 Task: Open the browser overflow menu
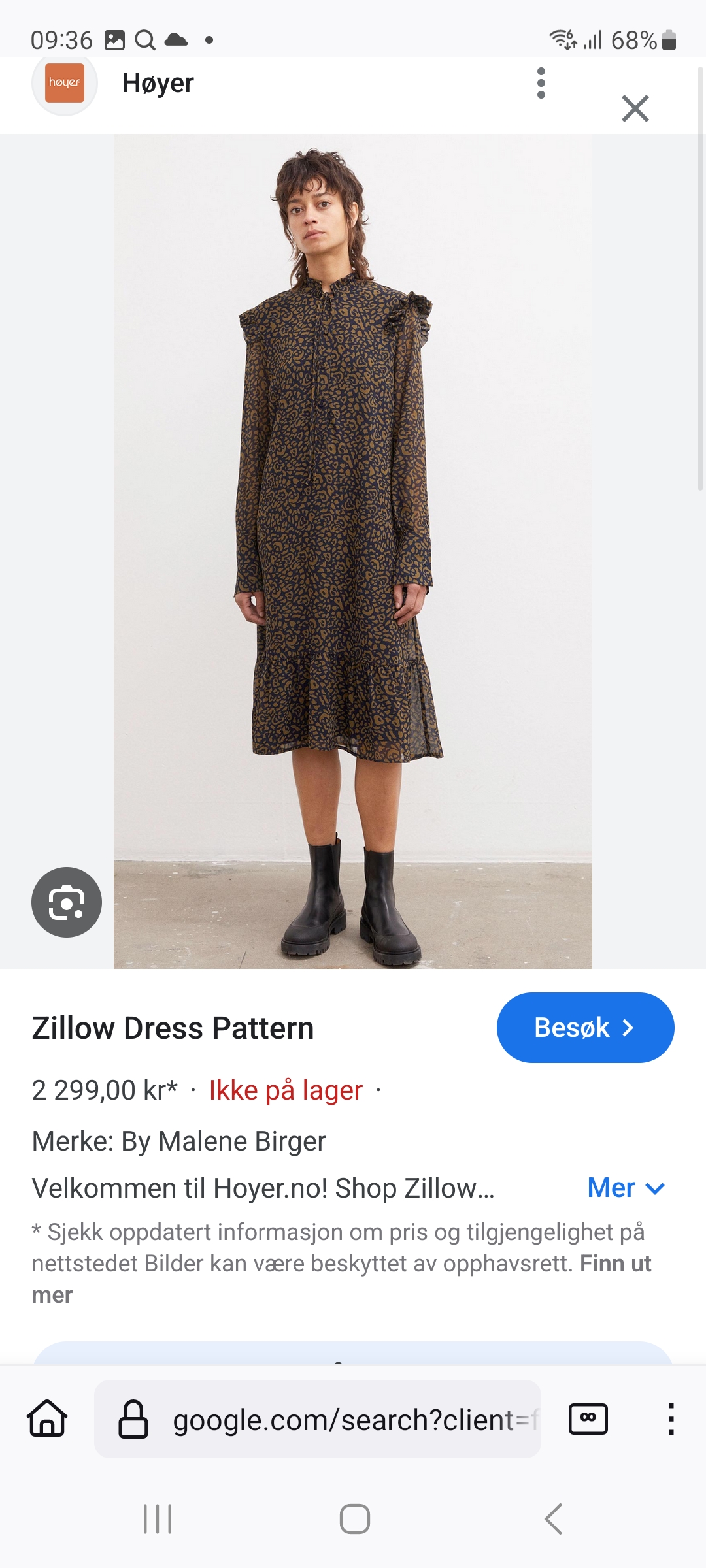coord(671,1418)
